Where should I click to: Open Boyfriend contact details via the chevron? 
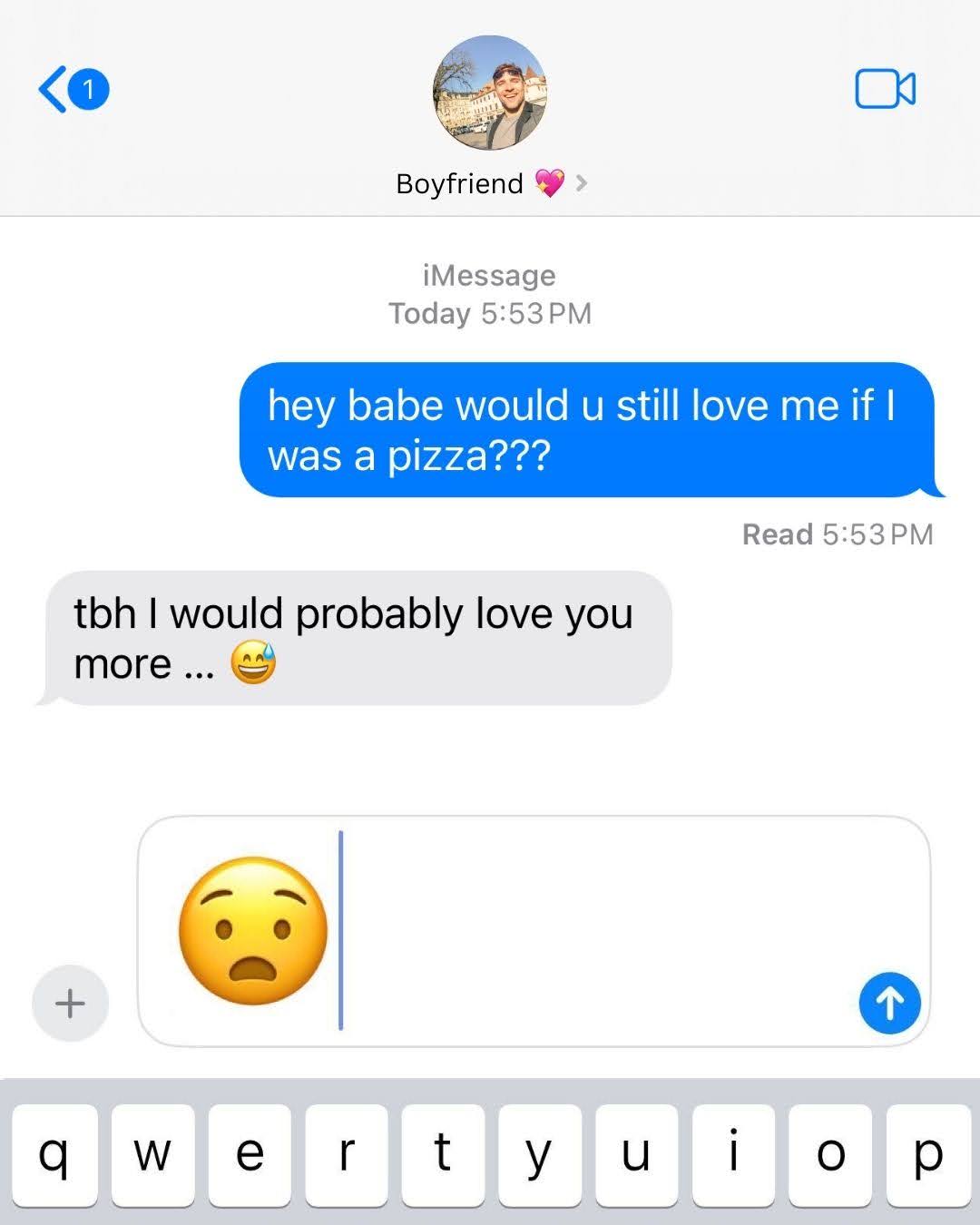pyautogui.click(x=582, y=182)
